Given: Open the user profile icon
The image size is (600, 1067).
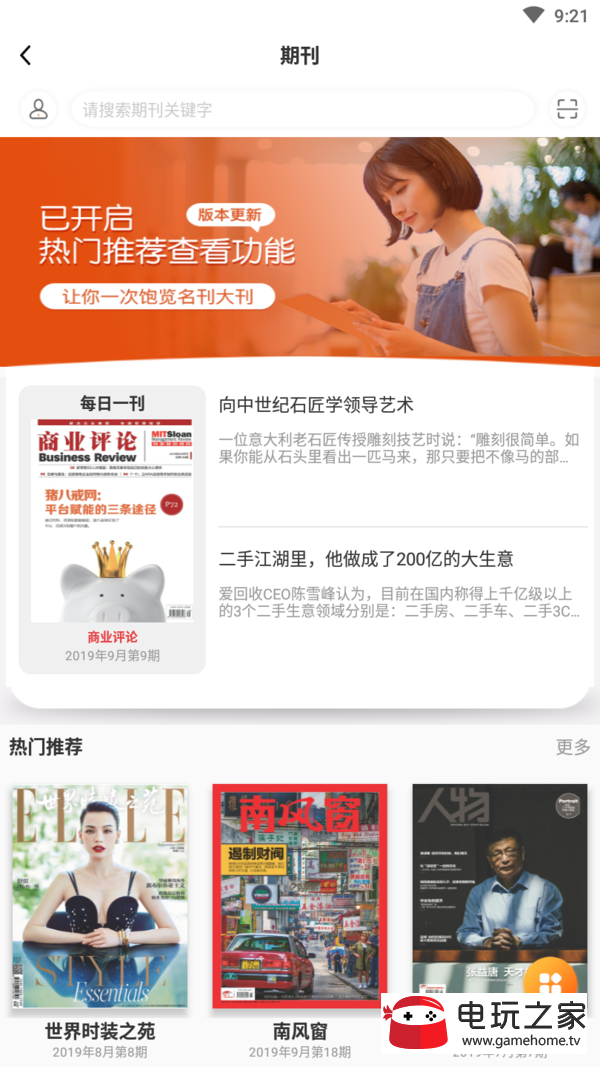Looking at the screenshot, I should click(38, 109).
